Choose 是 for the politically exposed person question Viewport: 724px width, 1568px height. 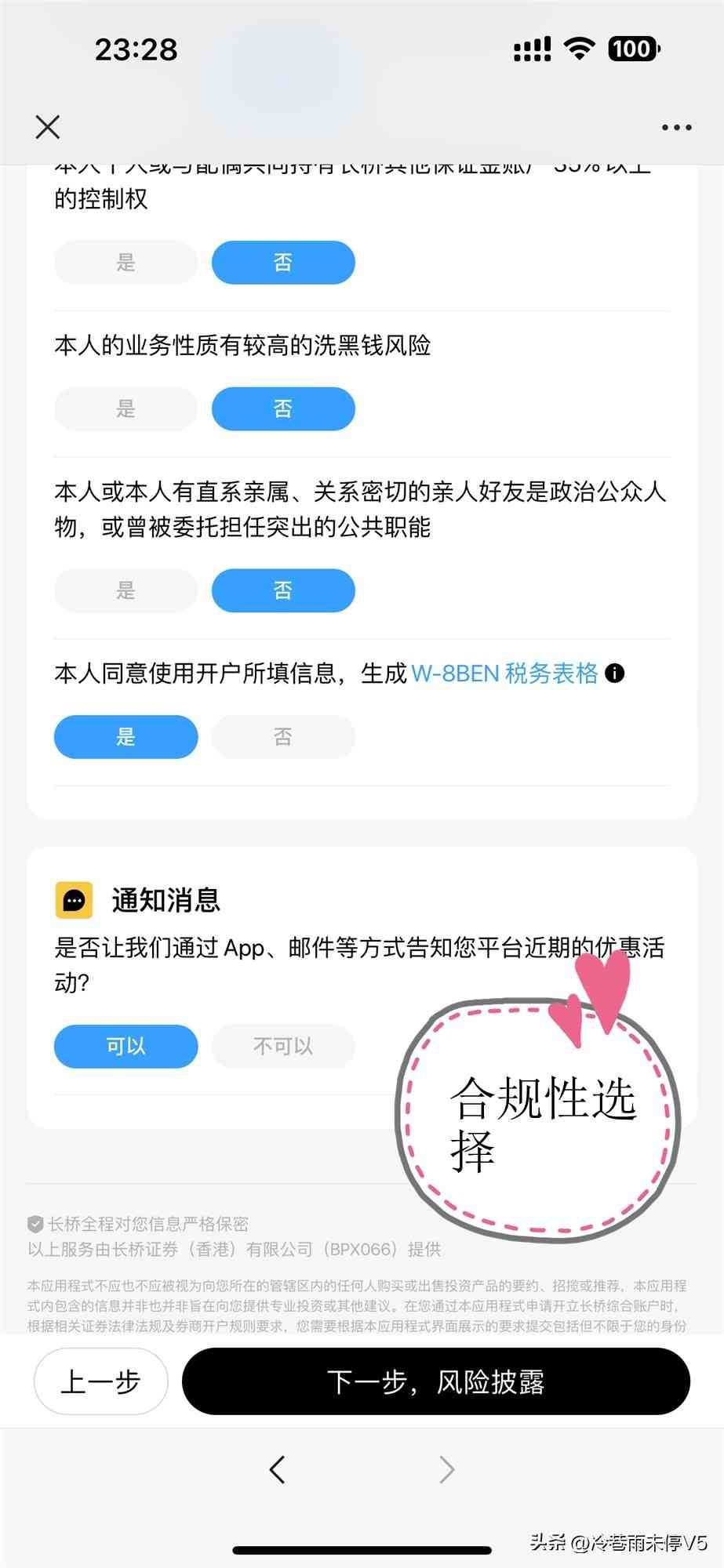pos(126,590)
